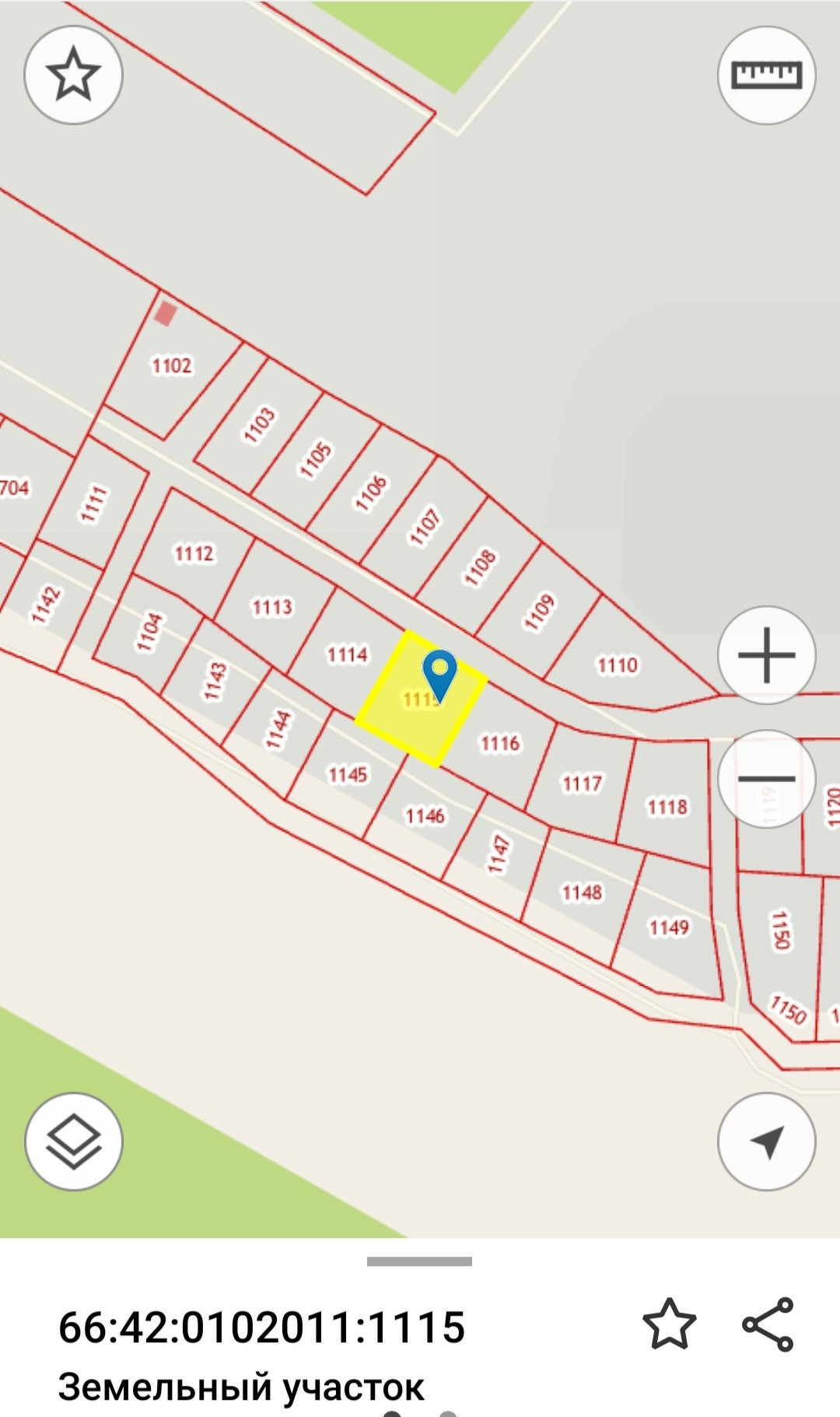Add parcel 66:42:0102011:1115 to favorites
840x1417 pixels.
click(x=669, y=1323)
